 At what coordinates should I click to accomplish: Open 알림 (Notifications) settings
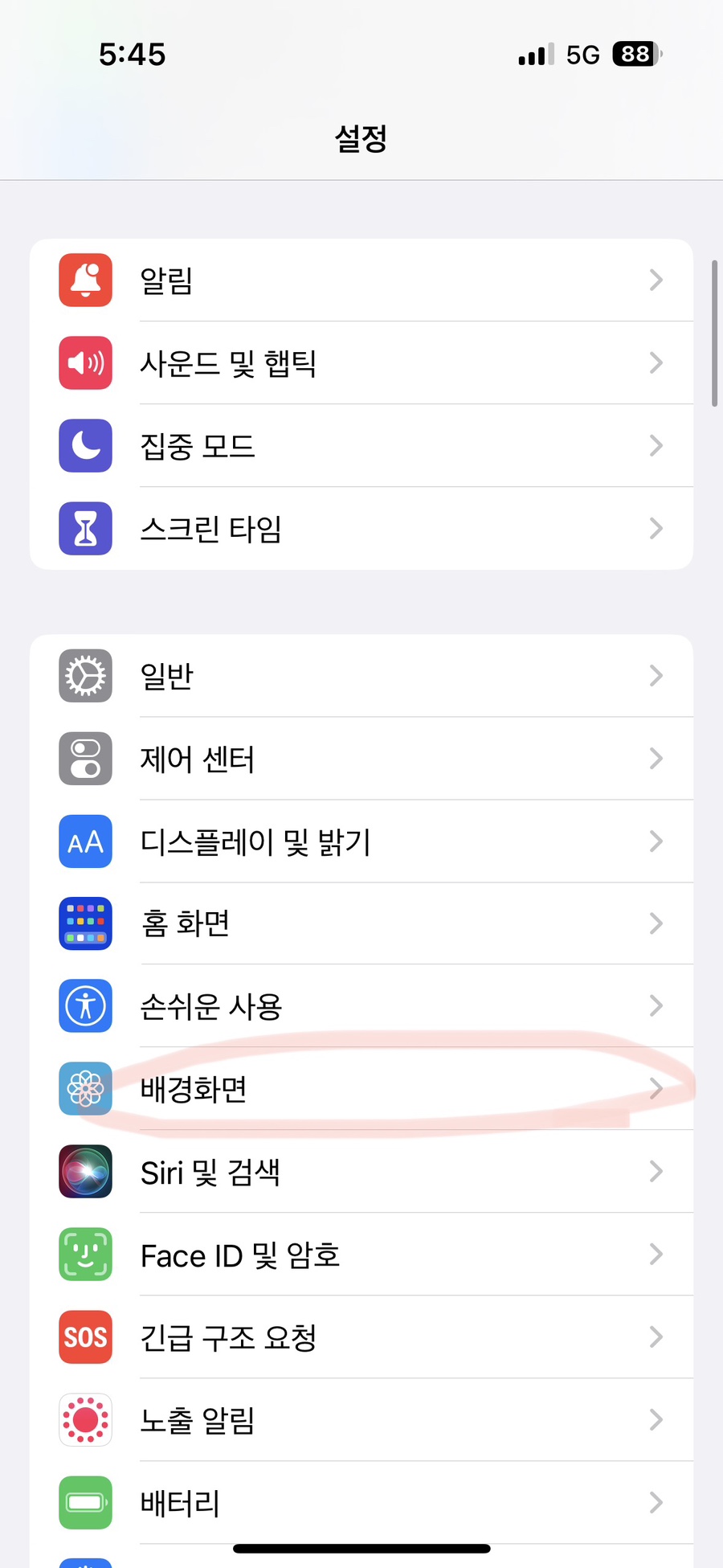click(x=361, y=280)
